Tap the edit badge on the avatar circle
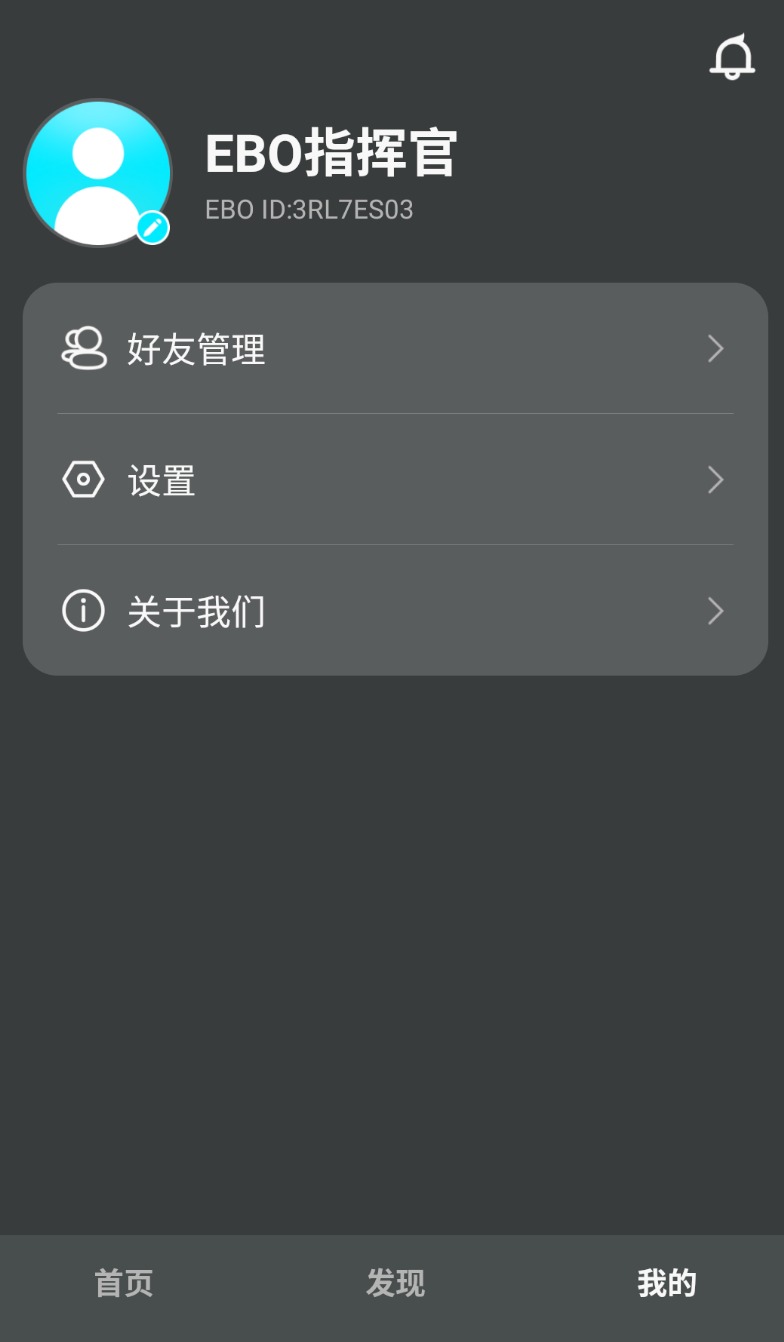This screenshot has height=1342, width=784. (x=151, y=227)
